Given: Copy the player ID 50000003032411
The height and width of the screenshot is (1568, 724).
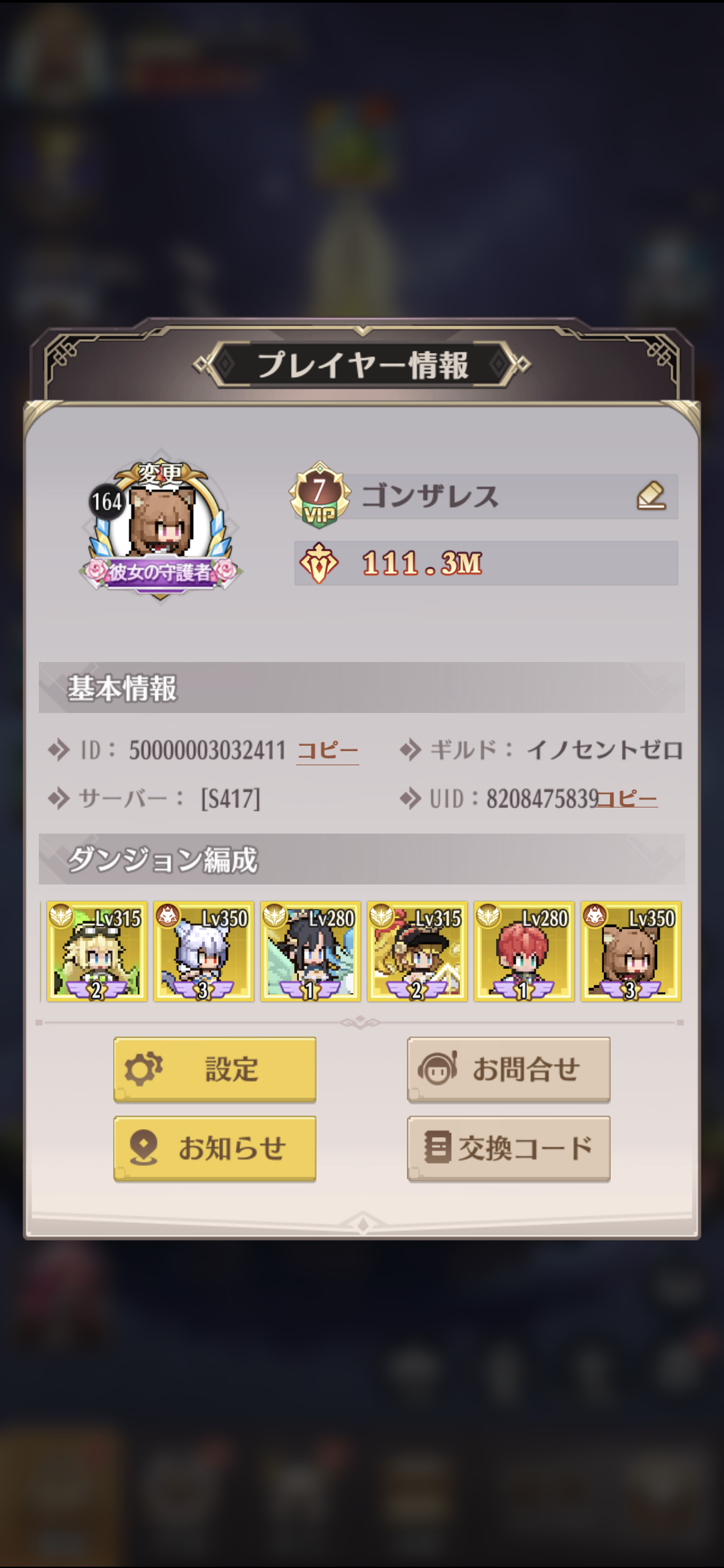Looking at the screenshot, I should 327,750.
